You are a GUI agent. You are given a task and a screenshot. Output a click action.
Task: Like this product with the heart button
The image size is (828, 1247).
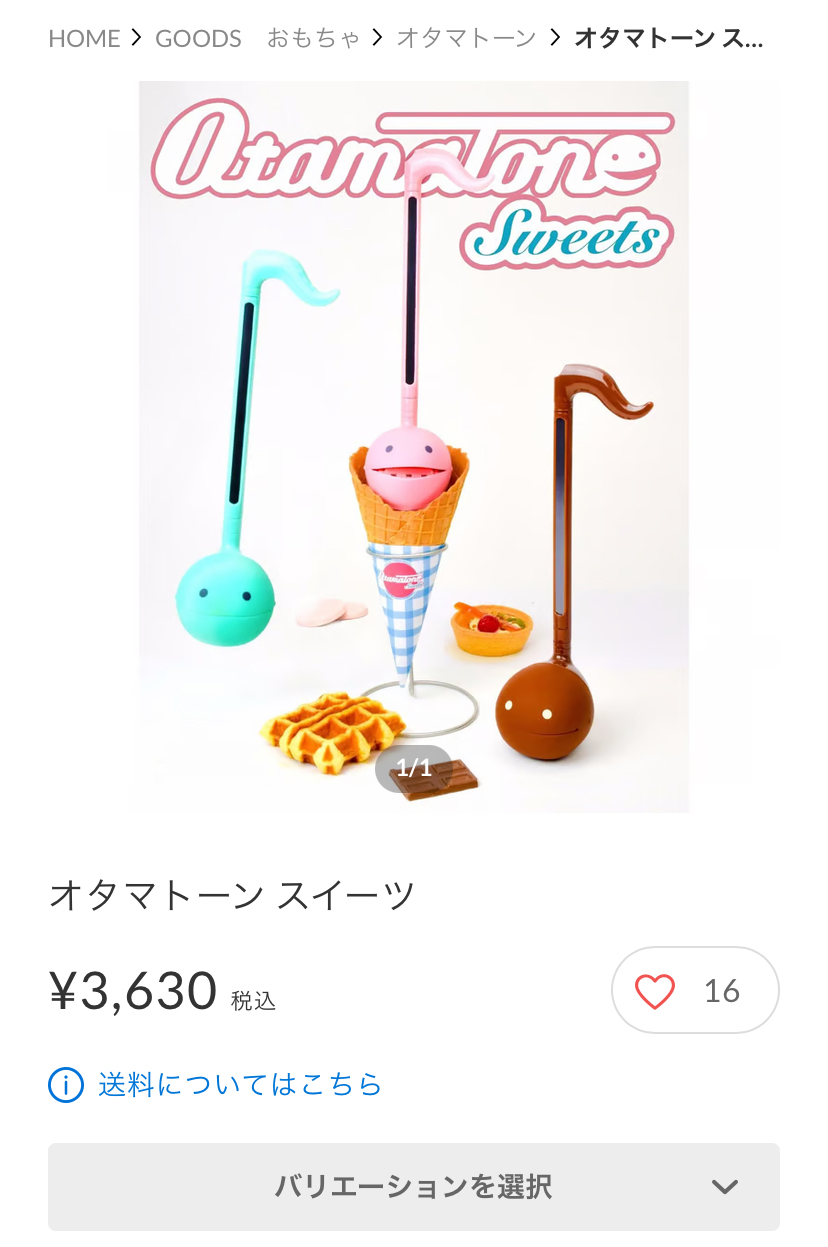[694, 990]
